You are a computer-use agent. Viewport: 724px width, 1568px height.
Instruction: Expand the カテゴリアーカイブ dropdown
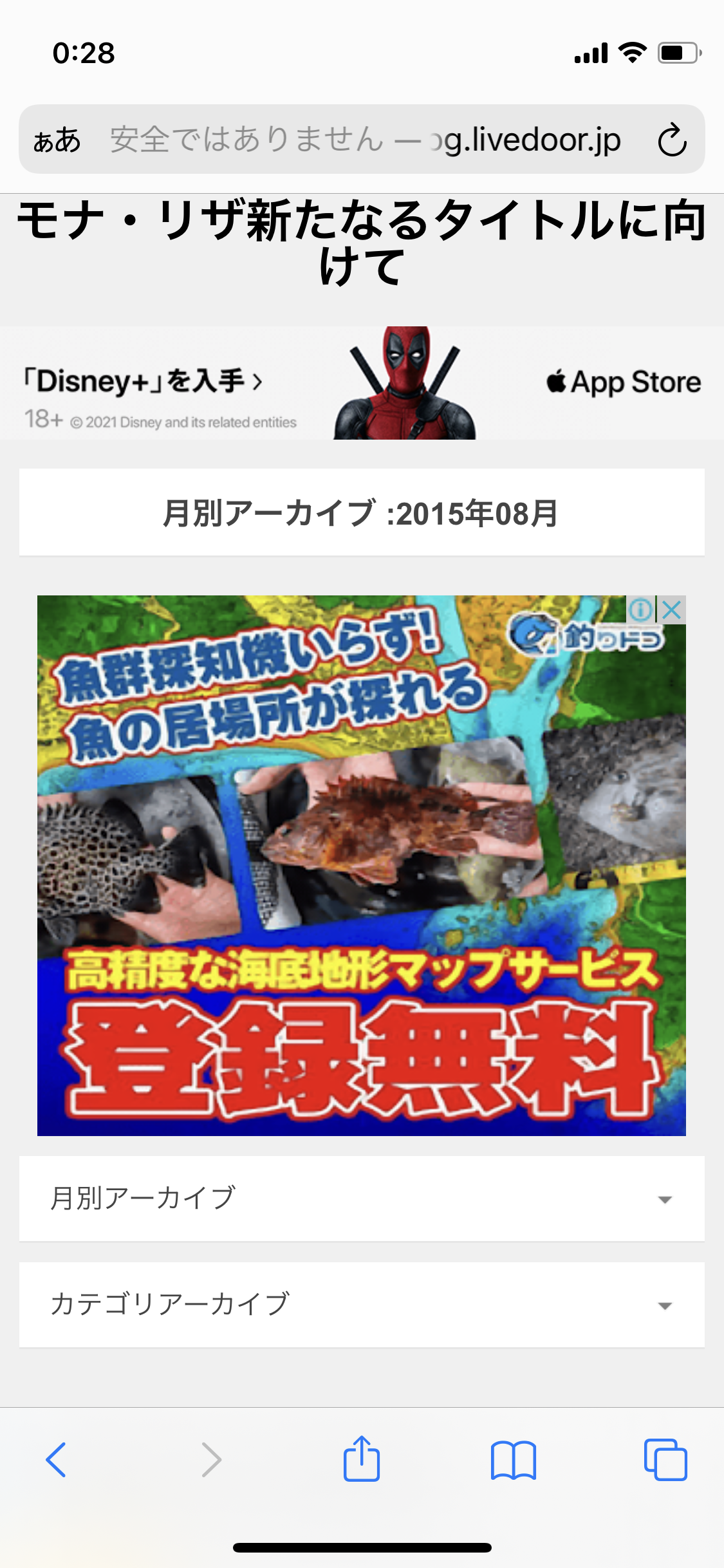coord(362,1305)
